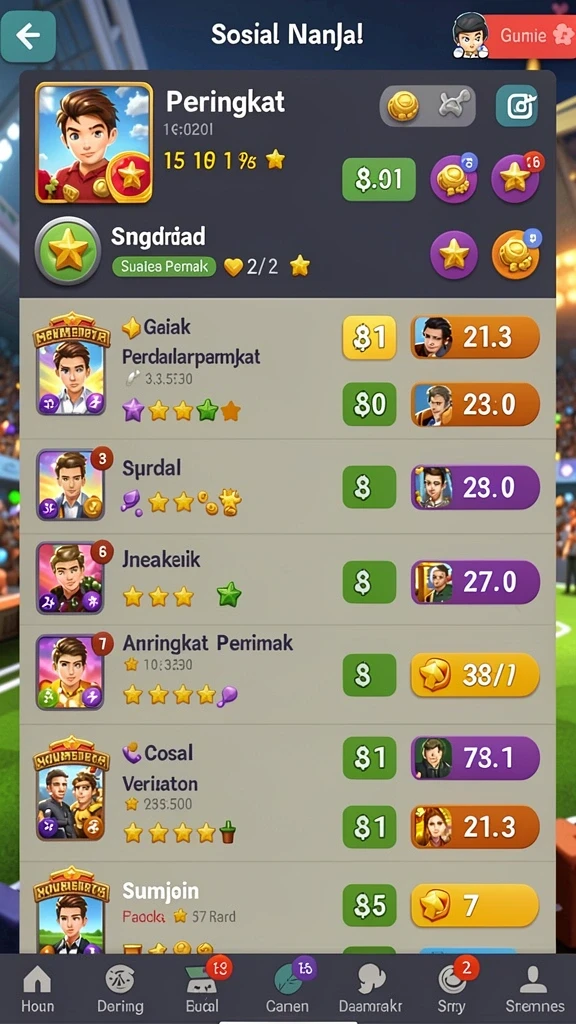
Task: Tap the green $5 button by Sumjoin
Action: (x=370, y=906)
